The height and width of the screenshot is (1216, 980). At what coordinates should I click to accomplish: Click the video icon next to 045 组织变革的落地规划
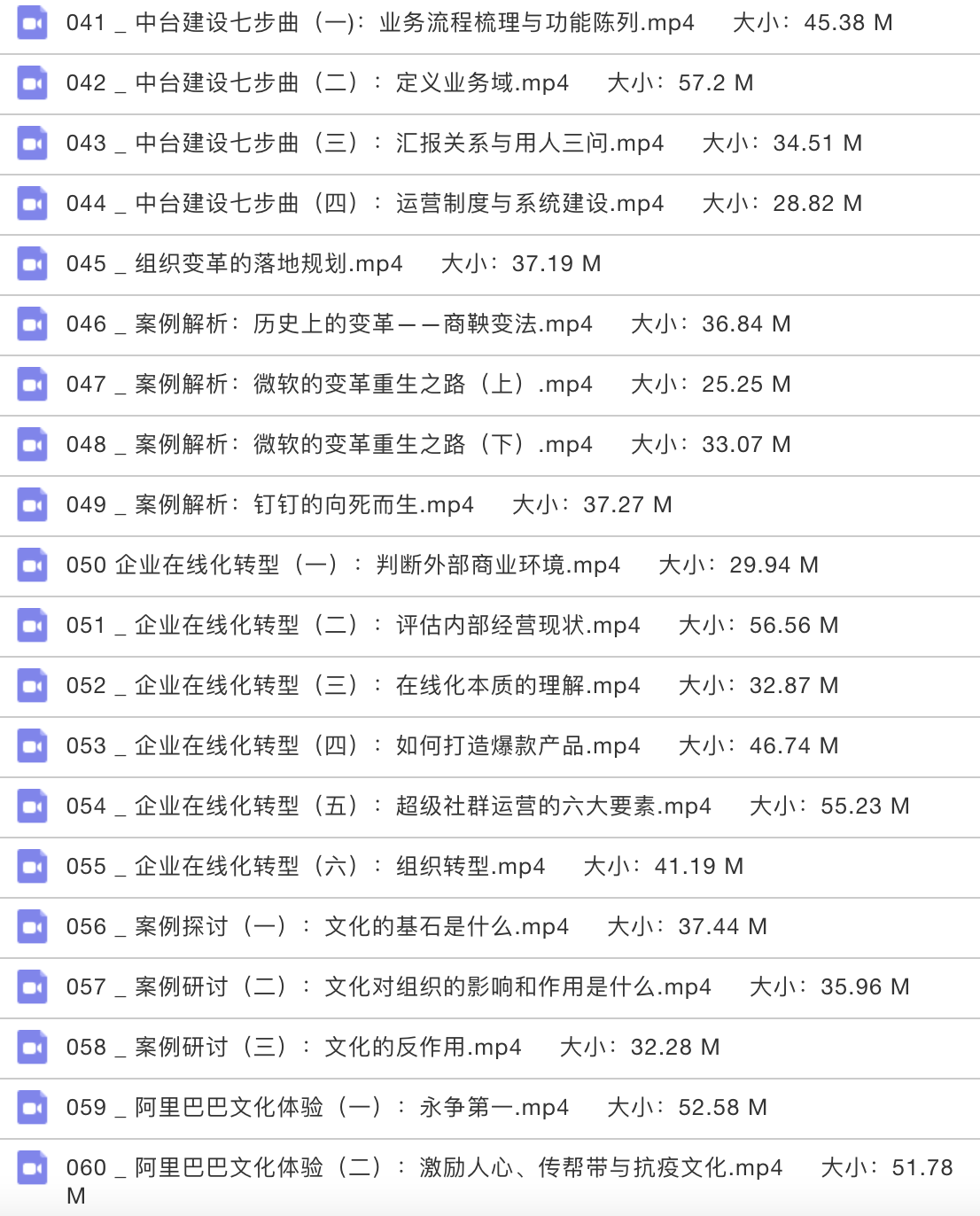click(x=32, y=263)
